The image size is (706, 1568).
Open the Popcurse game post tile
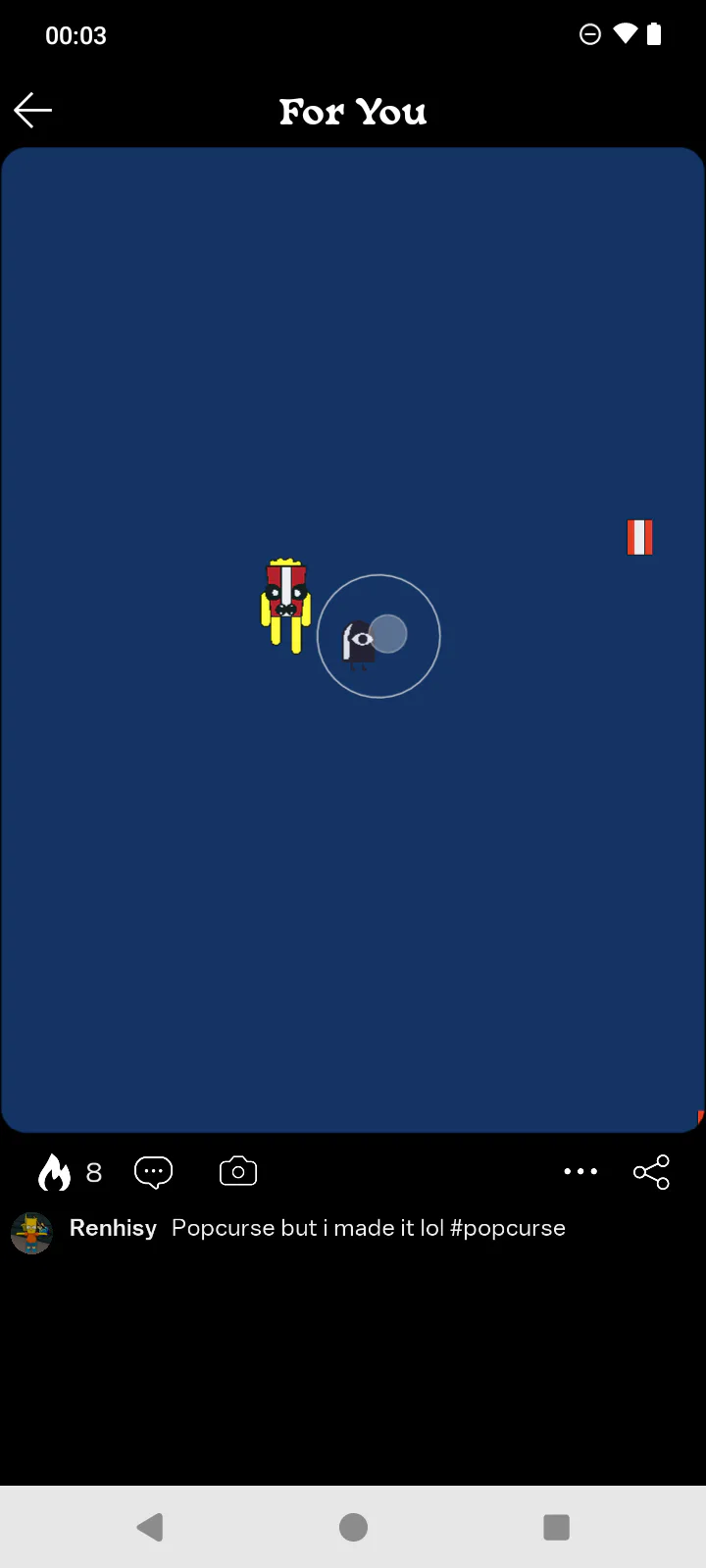(x=353, y=640)
